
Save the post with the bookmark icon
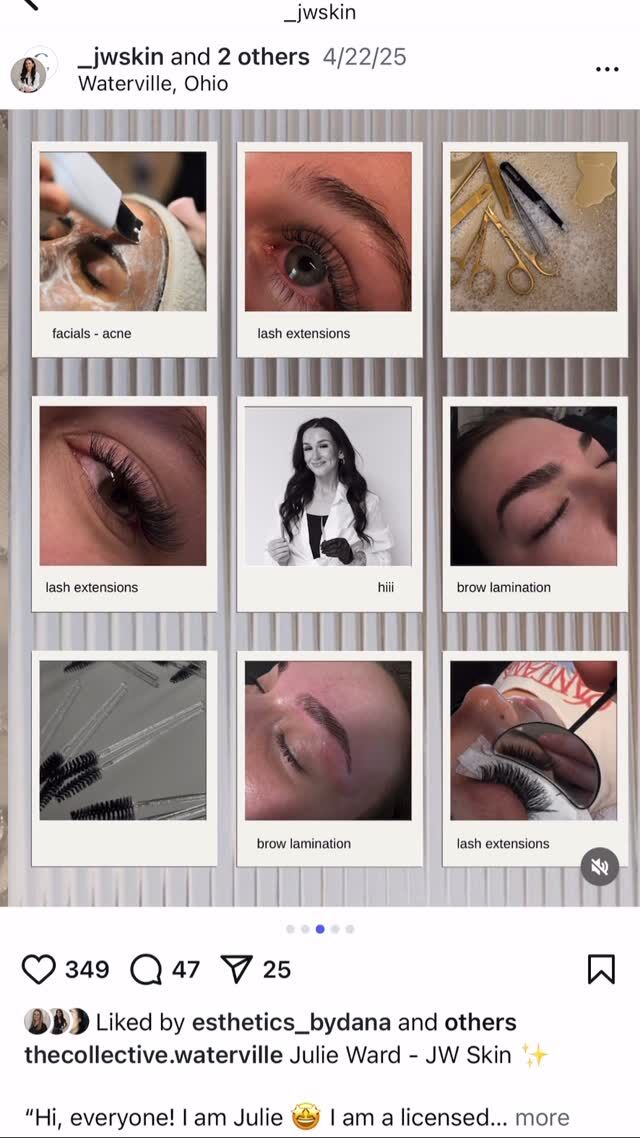click(600, 969)
